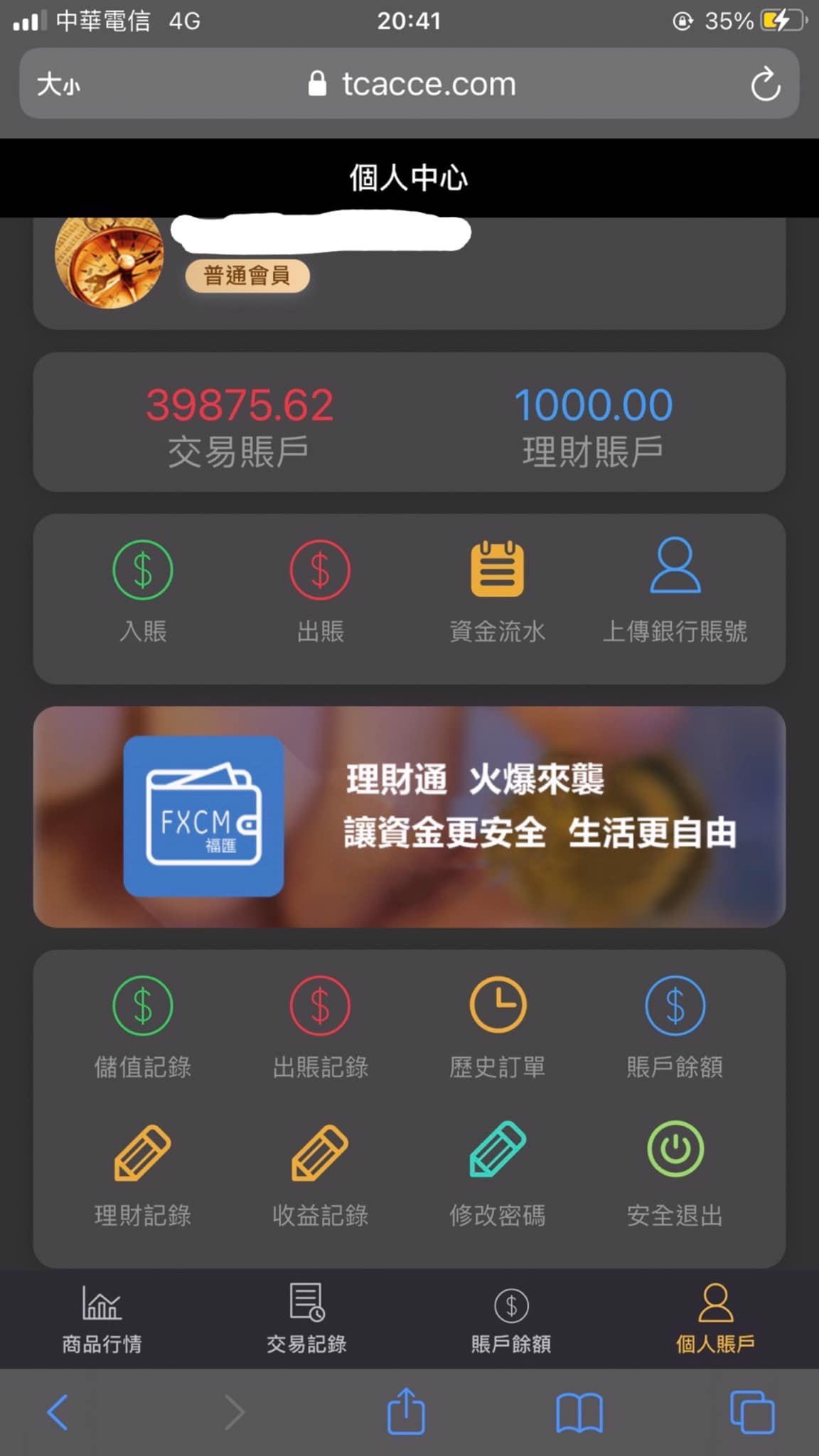Image resolution: width=819 pixels, height=1456 pixels.
Task: Switch to 交易記錄 bottom tab
Action: click(x=306, y=1319)
